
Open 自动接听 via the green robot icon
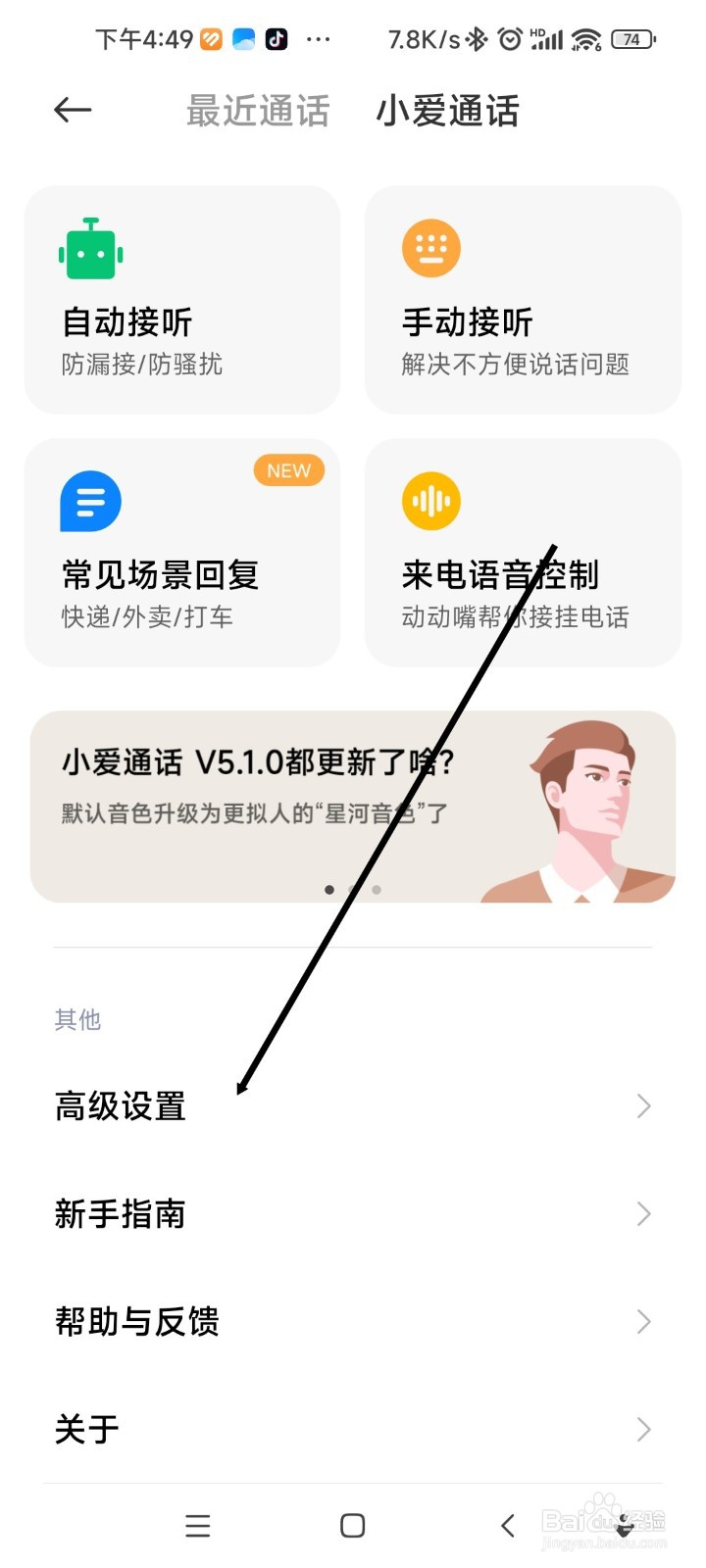point(90,249)
